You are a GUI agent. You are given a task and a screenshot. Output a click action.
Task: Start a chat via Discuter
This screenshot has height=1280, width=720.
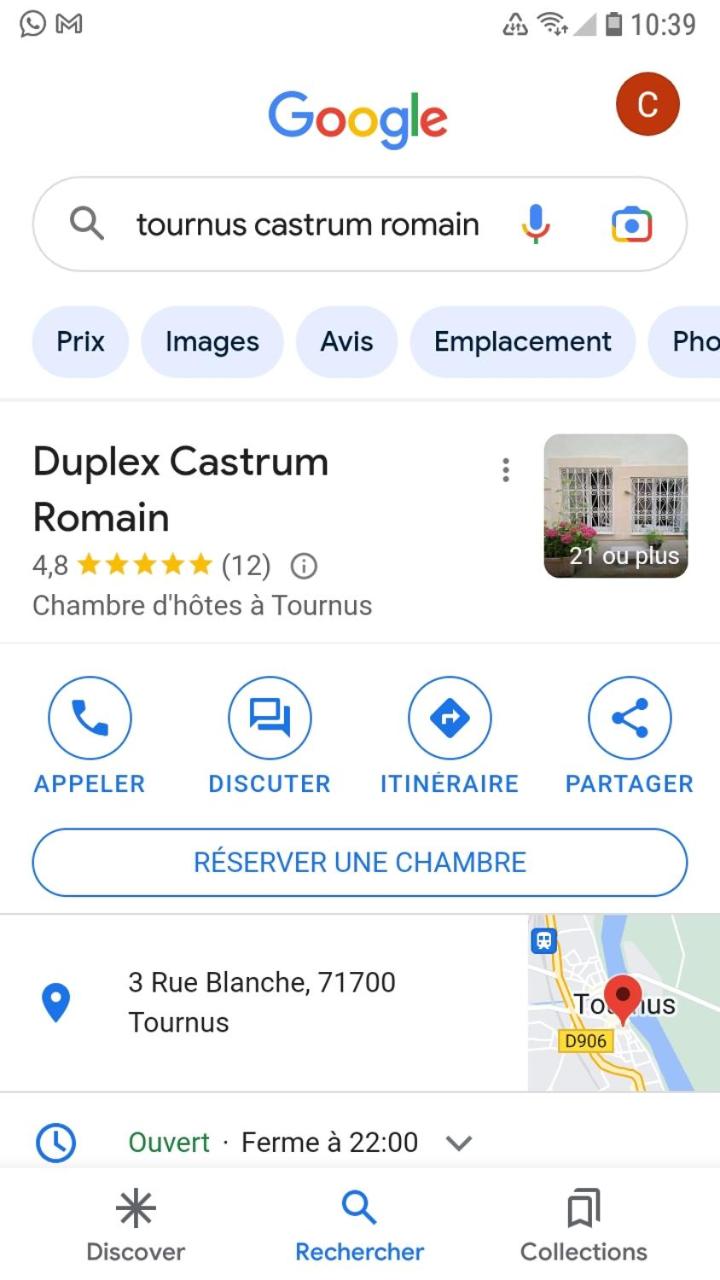269,737
